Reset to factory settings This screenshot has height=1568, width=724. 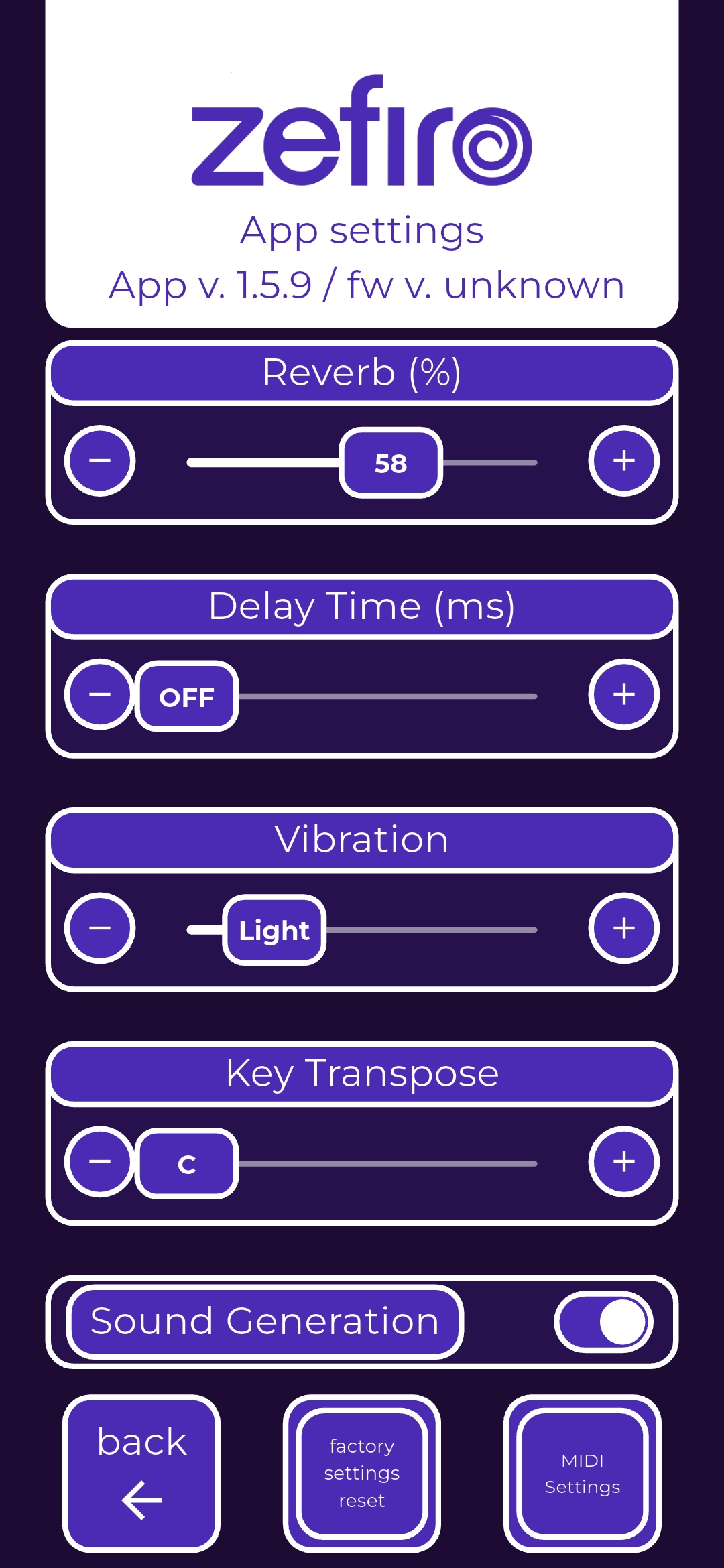(362, 1474)
